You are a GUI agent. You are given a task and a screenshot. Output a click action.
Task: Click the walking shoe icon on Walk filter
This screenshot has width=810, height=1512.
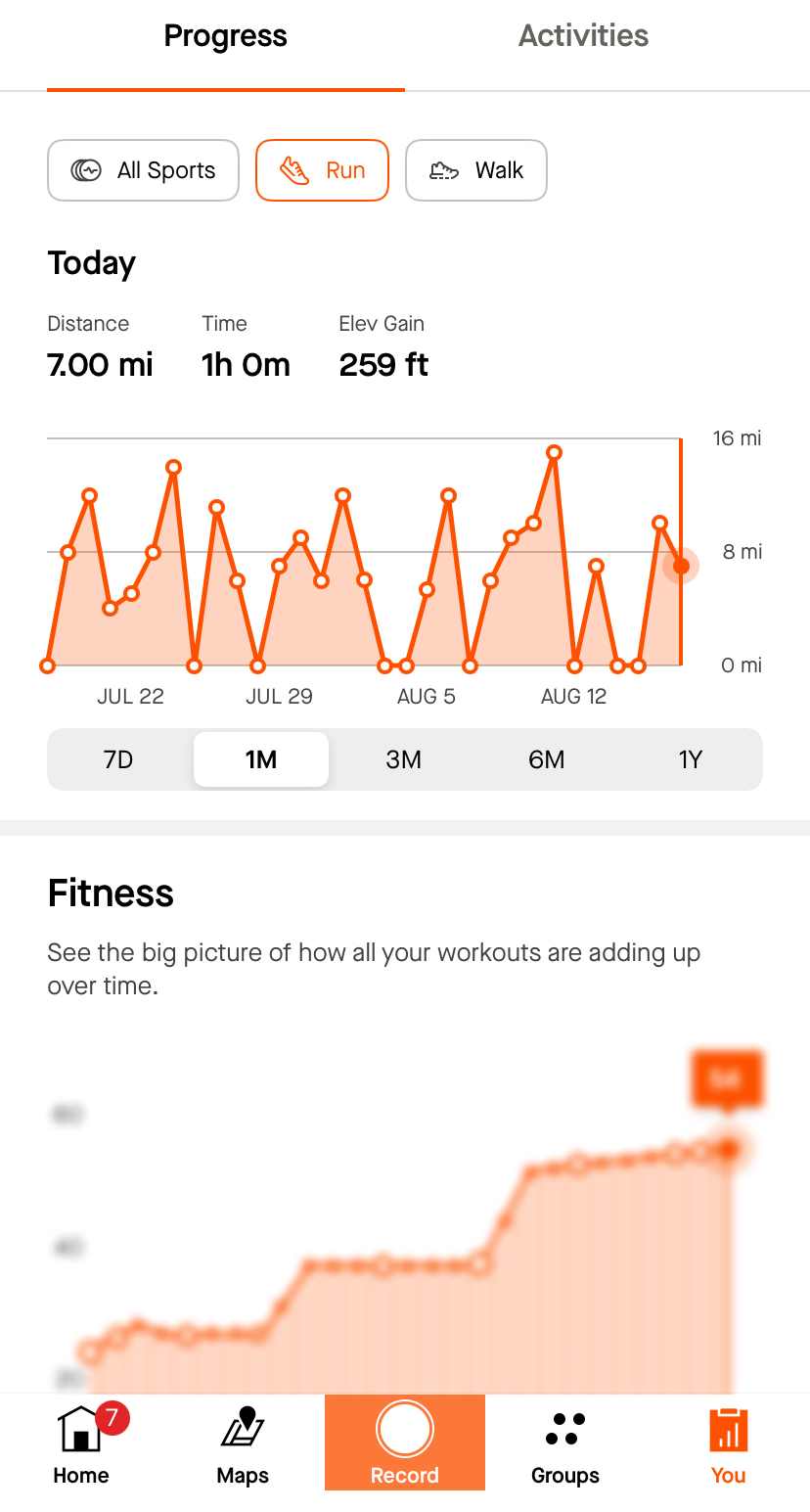443,169
